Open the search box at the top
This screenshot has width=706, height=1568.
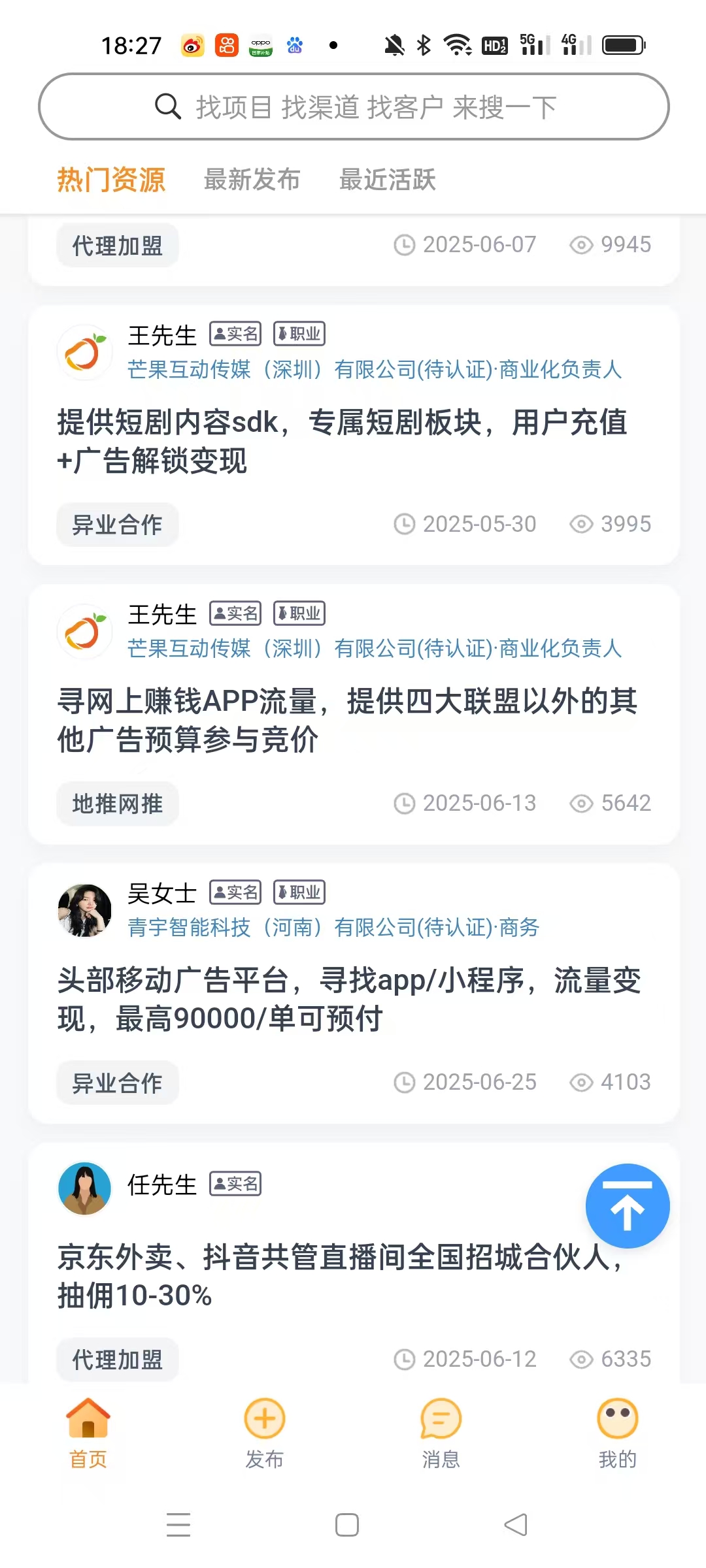[x=353, y=106]
